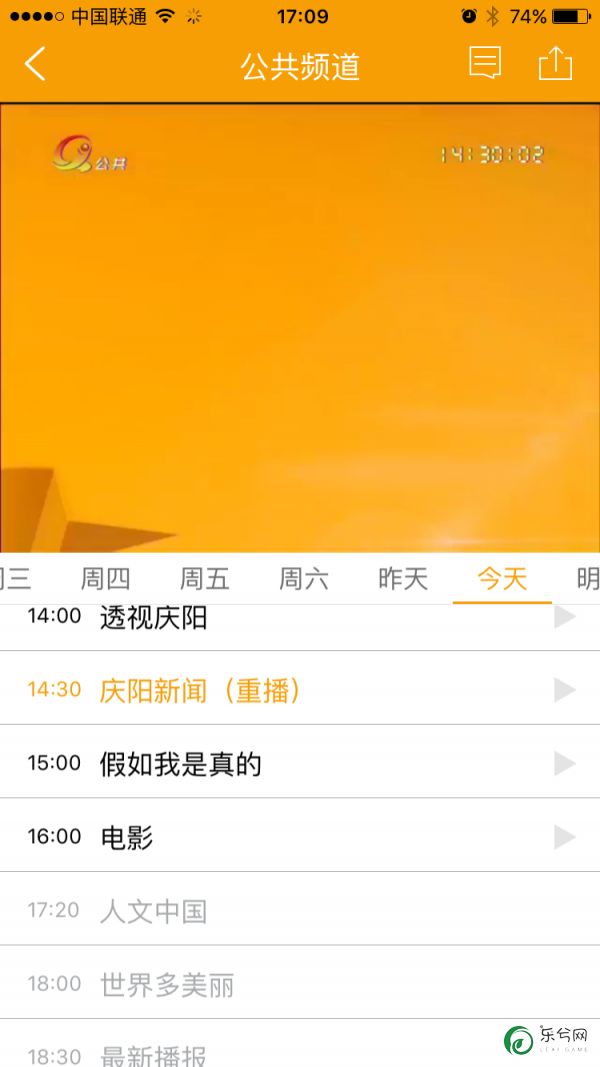Share this channel
Image resolution: width=600 pixels, height=1067 pixels.
click(x=555, y=64)
